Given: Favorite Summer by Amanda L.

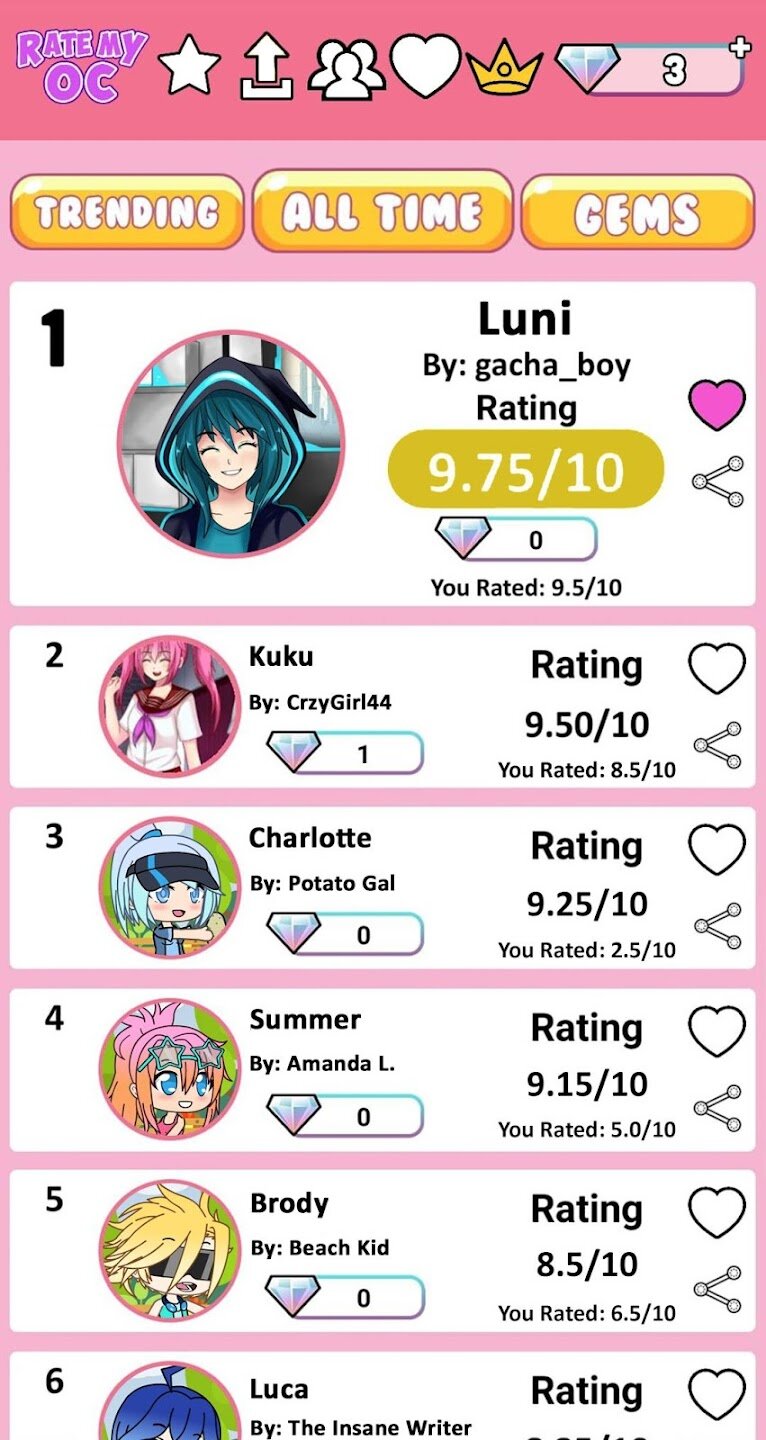Looking at the screenshot, I should coord(717,1031).
